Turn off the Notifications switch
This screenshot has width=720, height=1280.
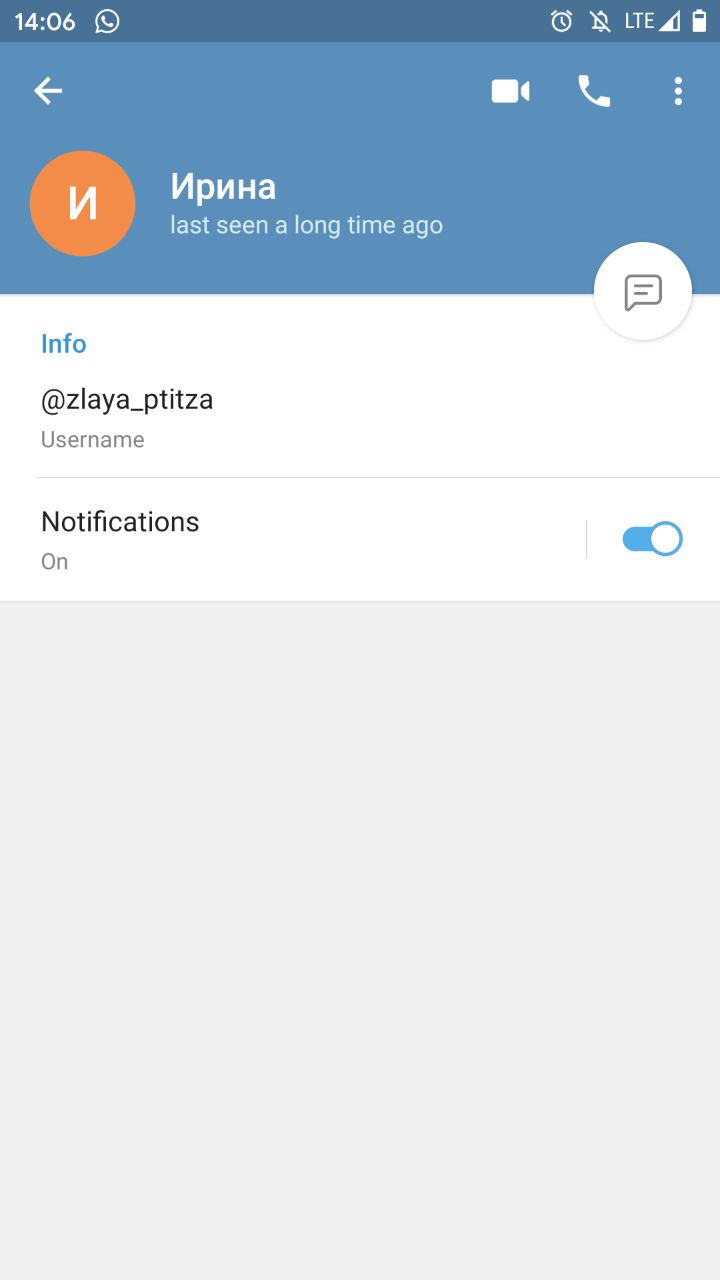click(652, 540)
